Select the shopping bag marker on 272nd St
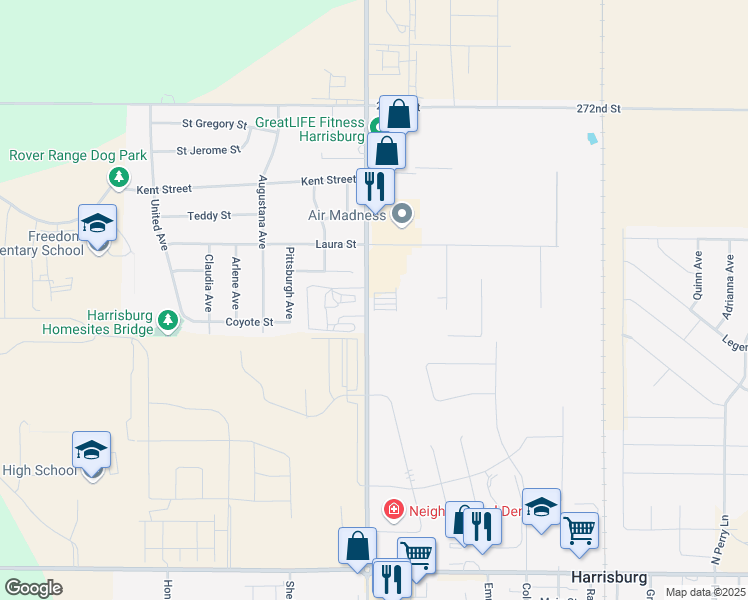This screenshot has height=600, width=748. click(x=398, y=115)
